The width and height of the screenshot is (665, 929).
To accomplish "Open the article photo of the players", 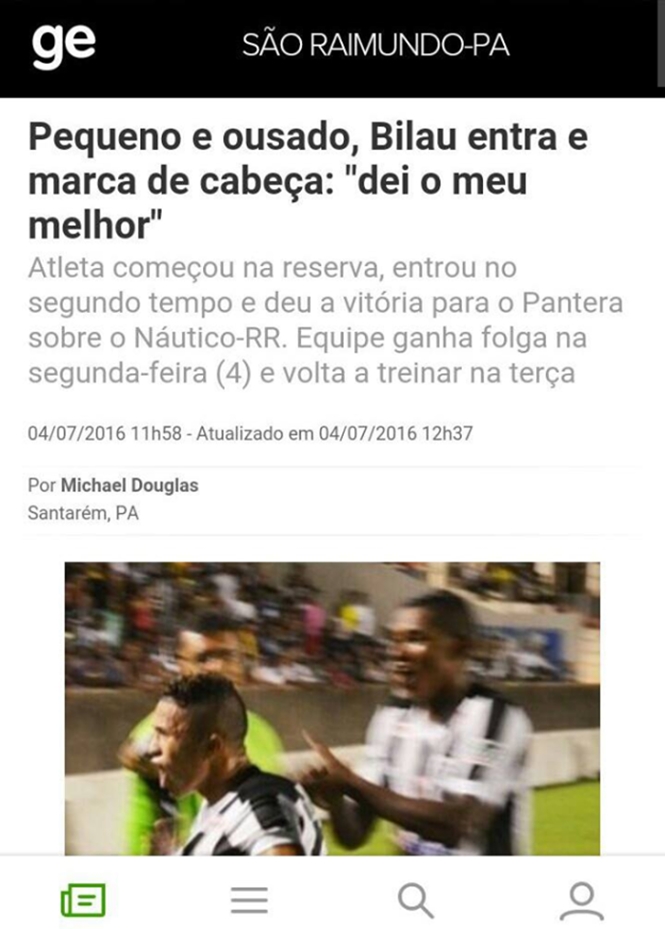I will pyautogui.click(x=332, y=708).
